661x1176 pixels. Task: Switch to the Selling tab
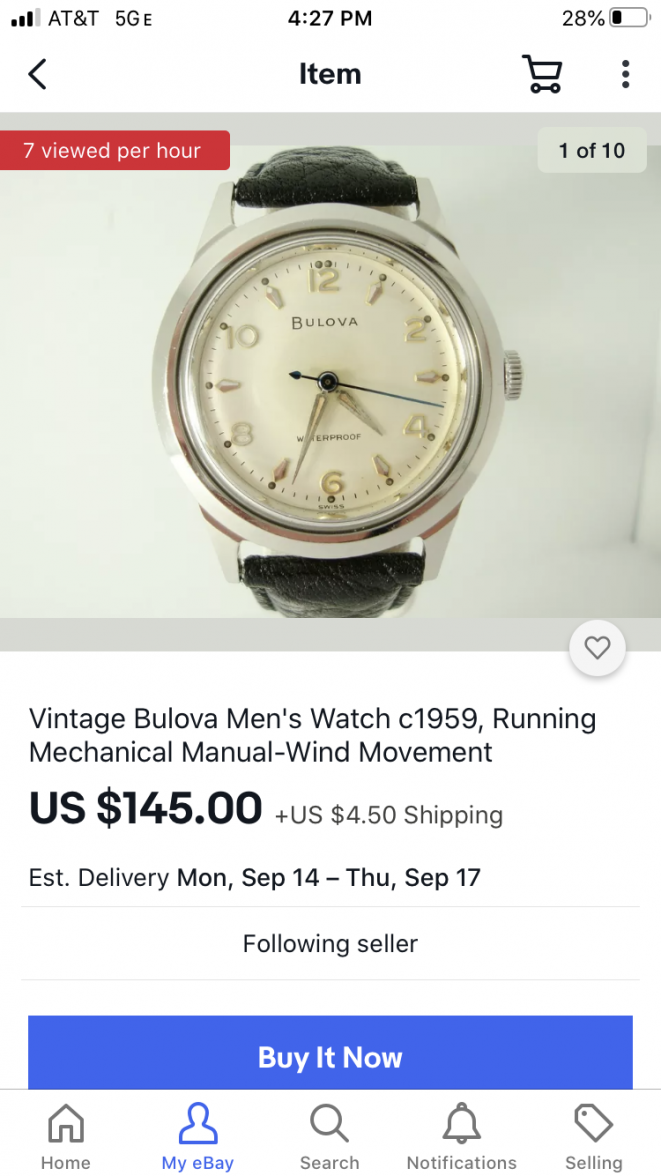[593, 1137]
